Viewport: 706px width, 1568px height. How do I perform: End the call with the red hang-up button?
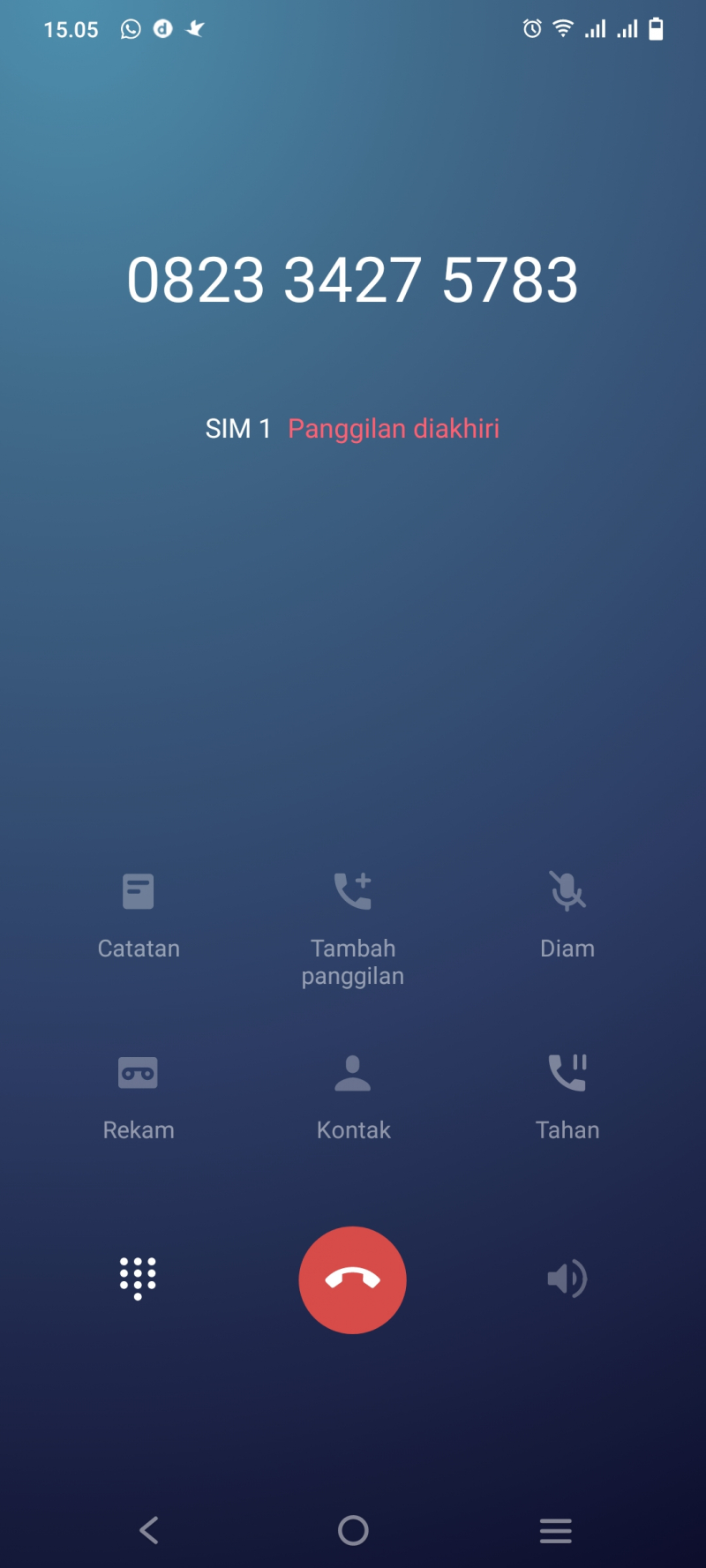[353, 1279]
